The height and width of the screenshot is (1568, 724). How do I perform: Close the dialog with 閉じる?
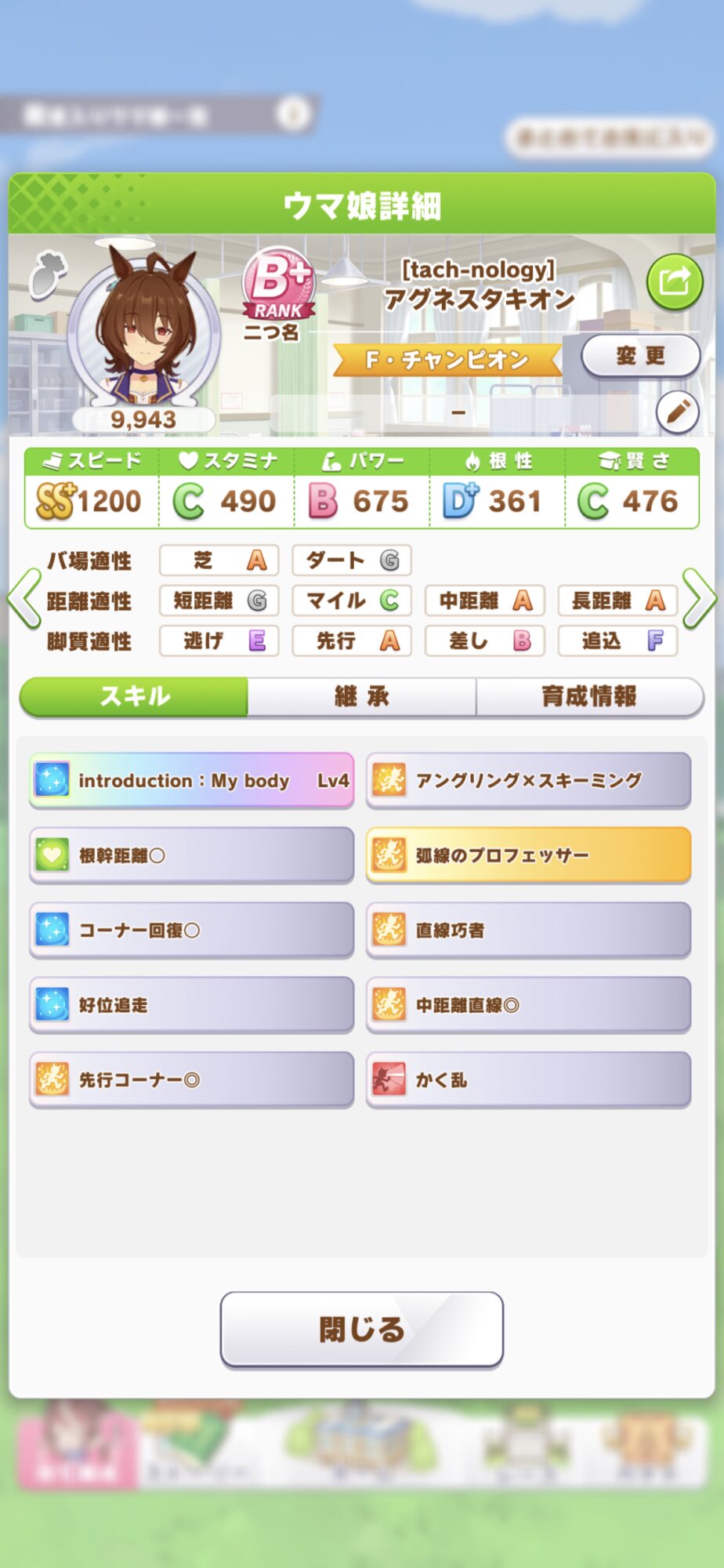361,1330
